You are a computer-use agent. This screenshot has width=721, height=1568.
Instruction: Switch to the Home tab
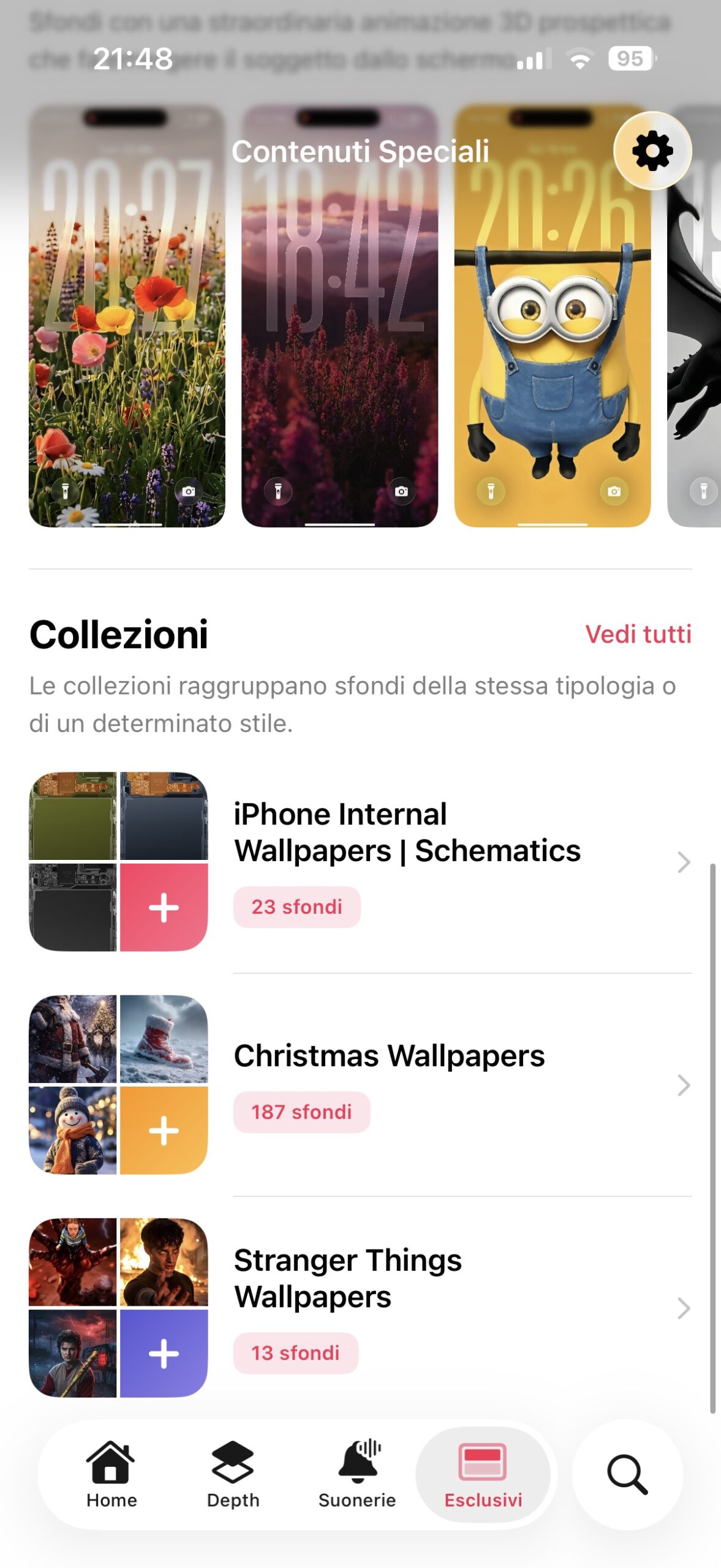[x=111, y=1474]
